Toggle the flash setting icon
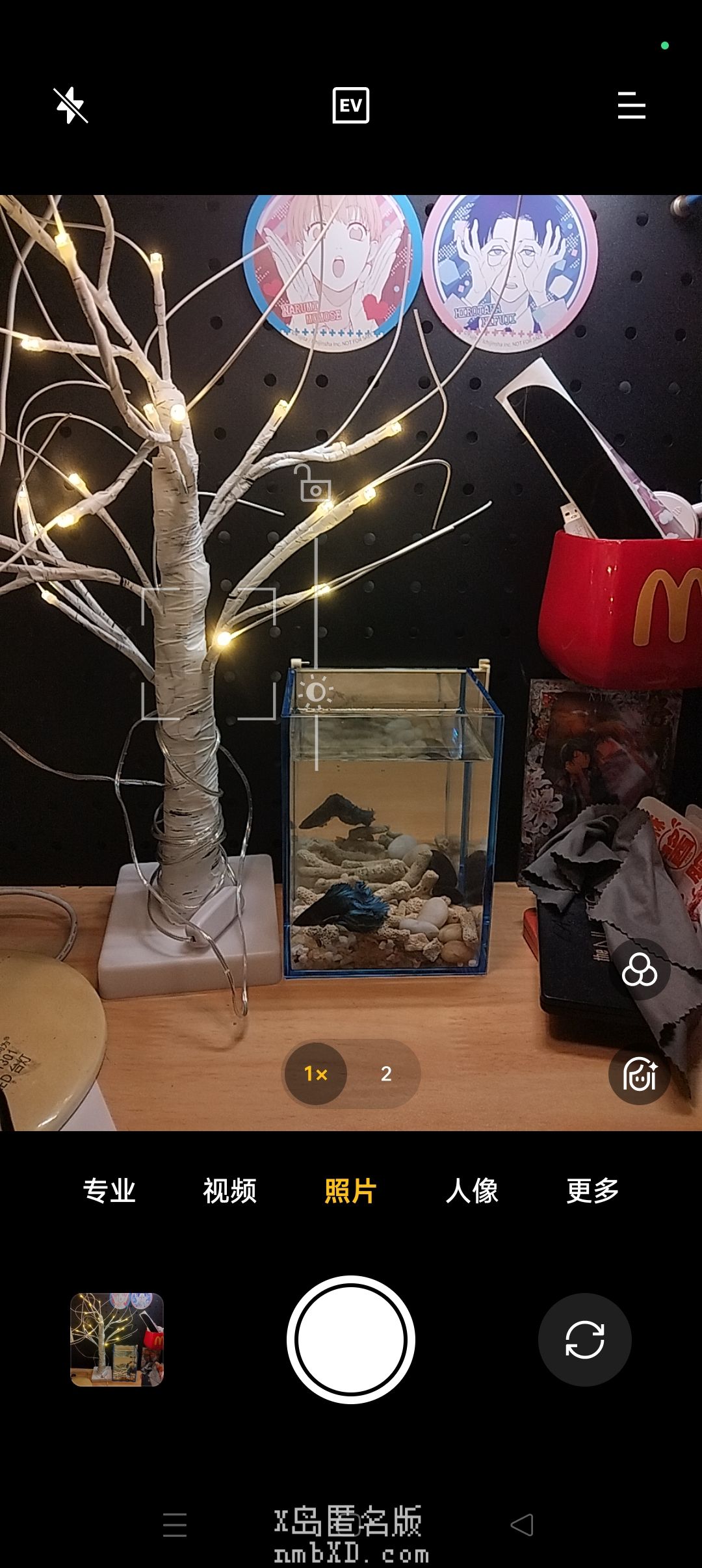The height and width of the screenshot is (1568, 702). pos(71,105)
